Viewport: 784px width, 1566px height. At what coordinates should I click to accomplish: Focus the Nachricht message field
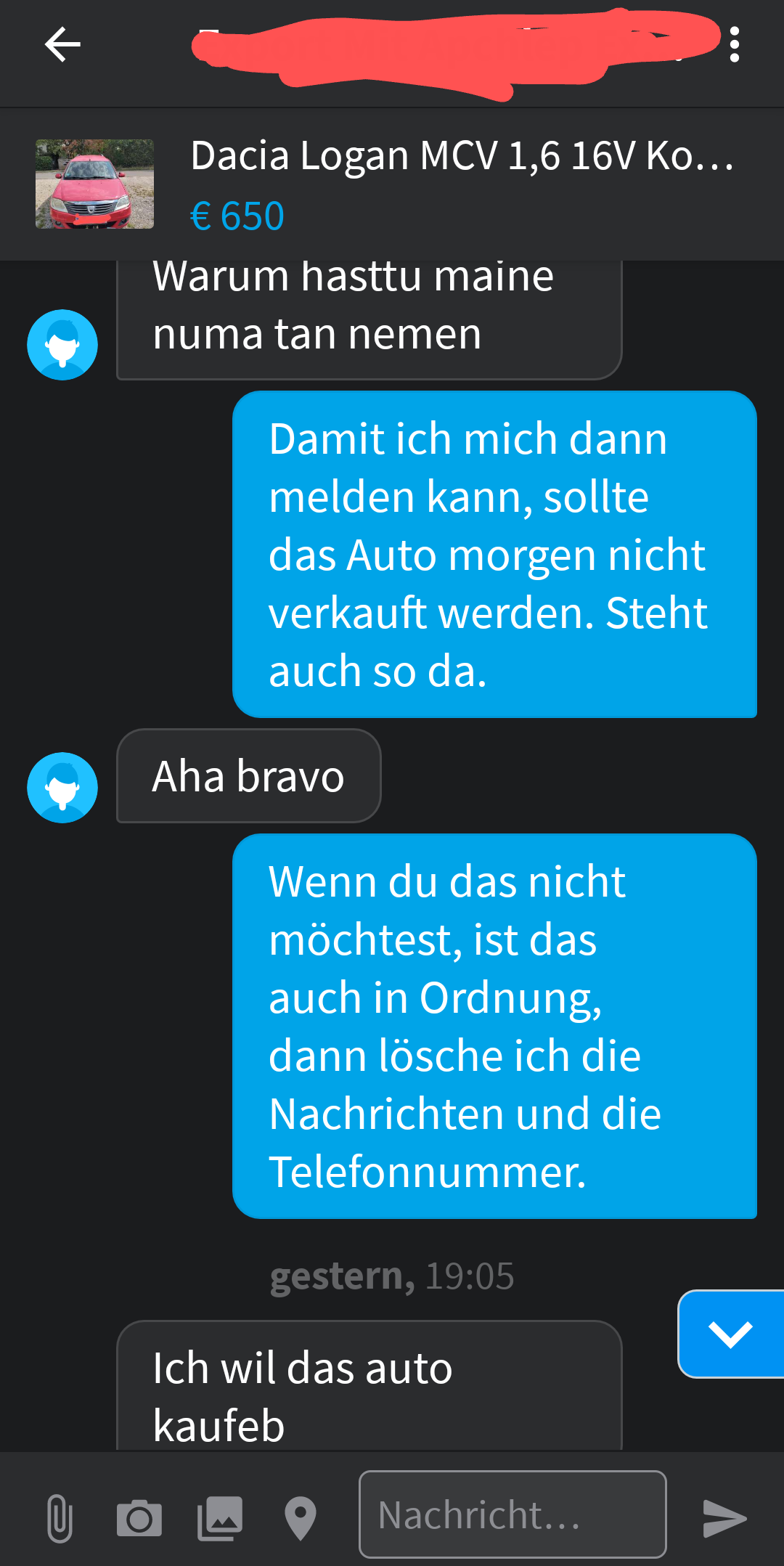(513, 1514)
